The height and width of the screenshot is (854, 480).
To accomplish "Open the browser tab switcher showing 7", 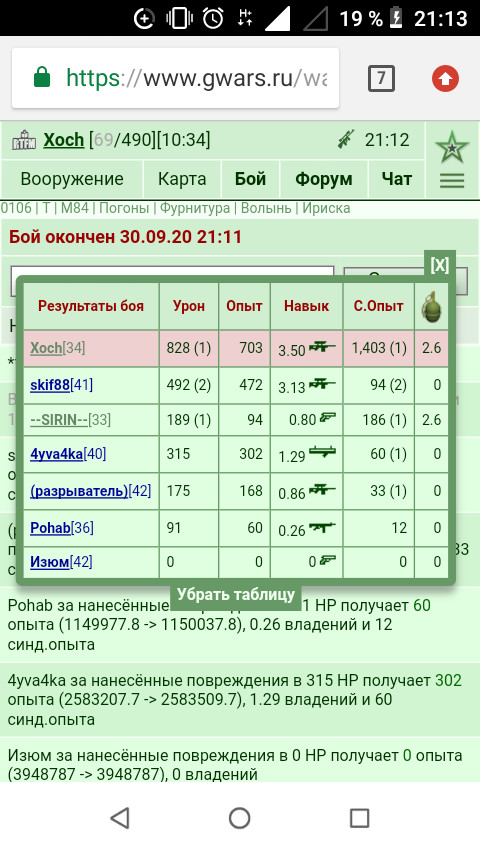I will (x=381, y=78).
